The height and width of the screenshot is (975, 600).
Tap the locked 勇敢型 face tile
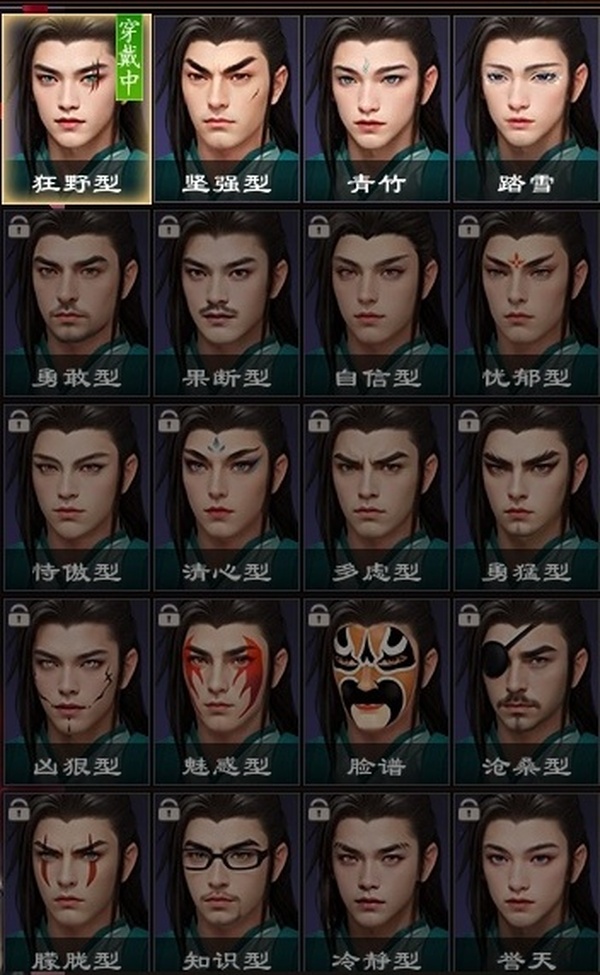pyautogui.click(x=76, y=302)
